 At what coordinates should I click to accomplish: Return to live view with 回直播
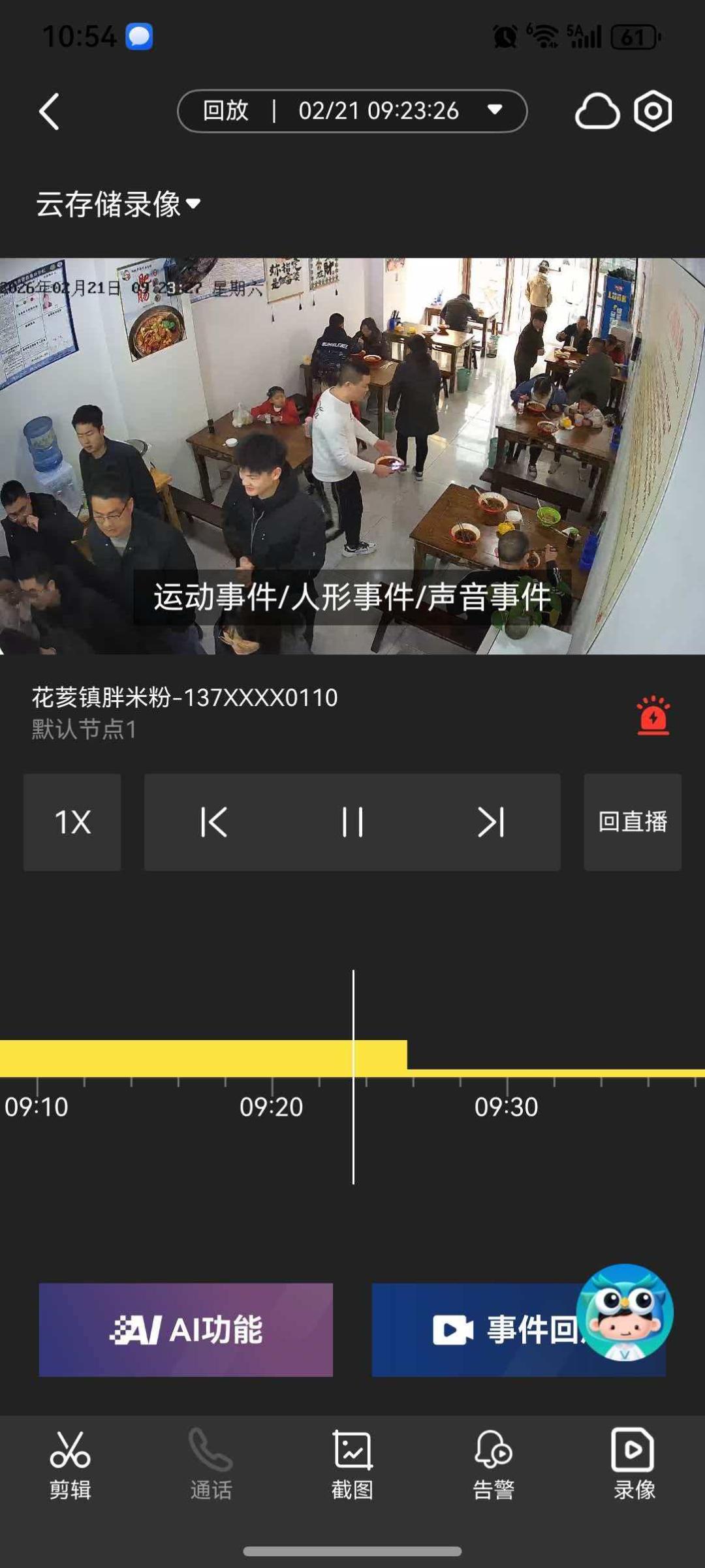pos(633,822)
